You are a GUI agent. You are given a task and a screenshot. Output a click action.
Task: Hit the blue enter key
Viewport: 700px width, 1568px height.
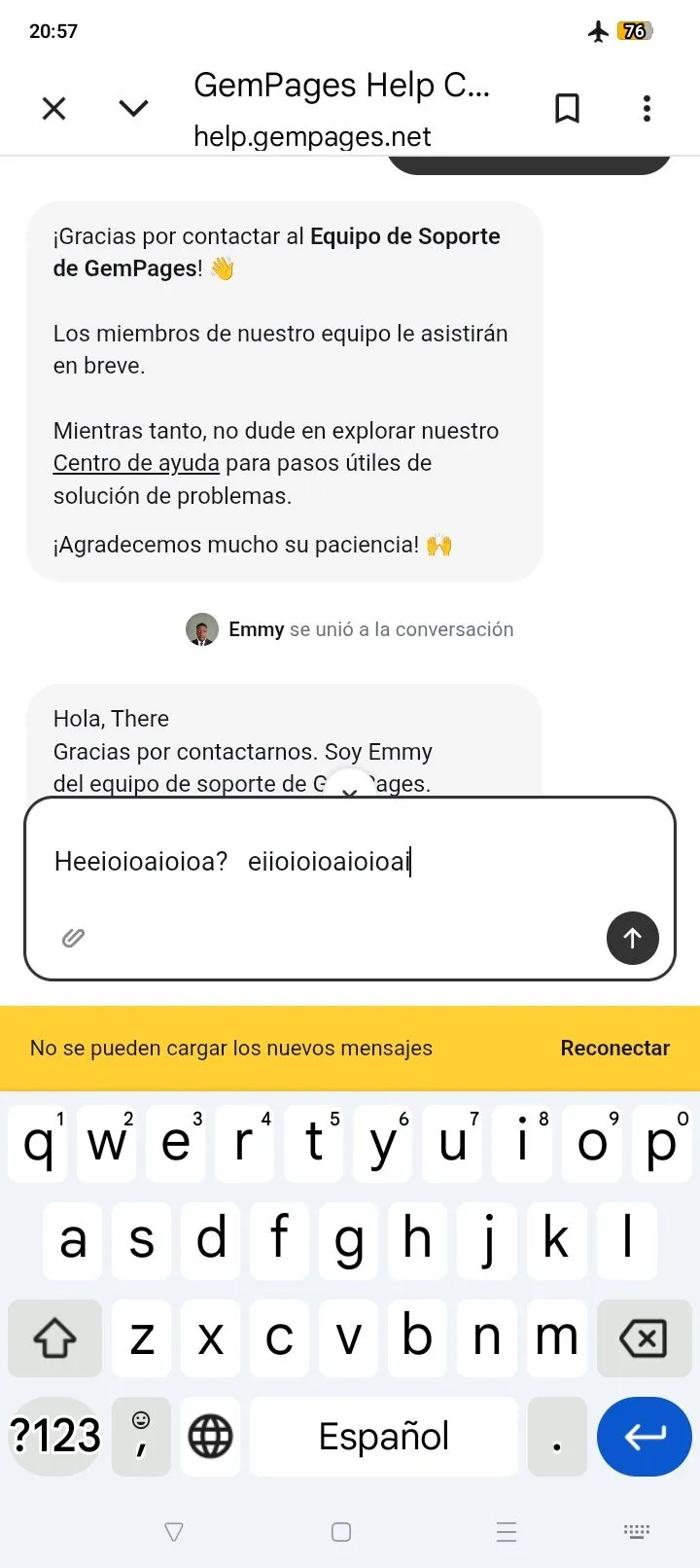click(645, 1436)
